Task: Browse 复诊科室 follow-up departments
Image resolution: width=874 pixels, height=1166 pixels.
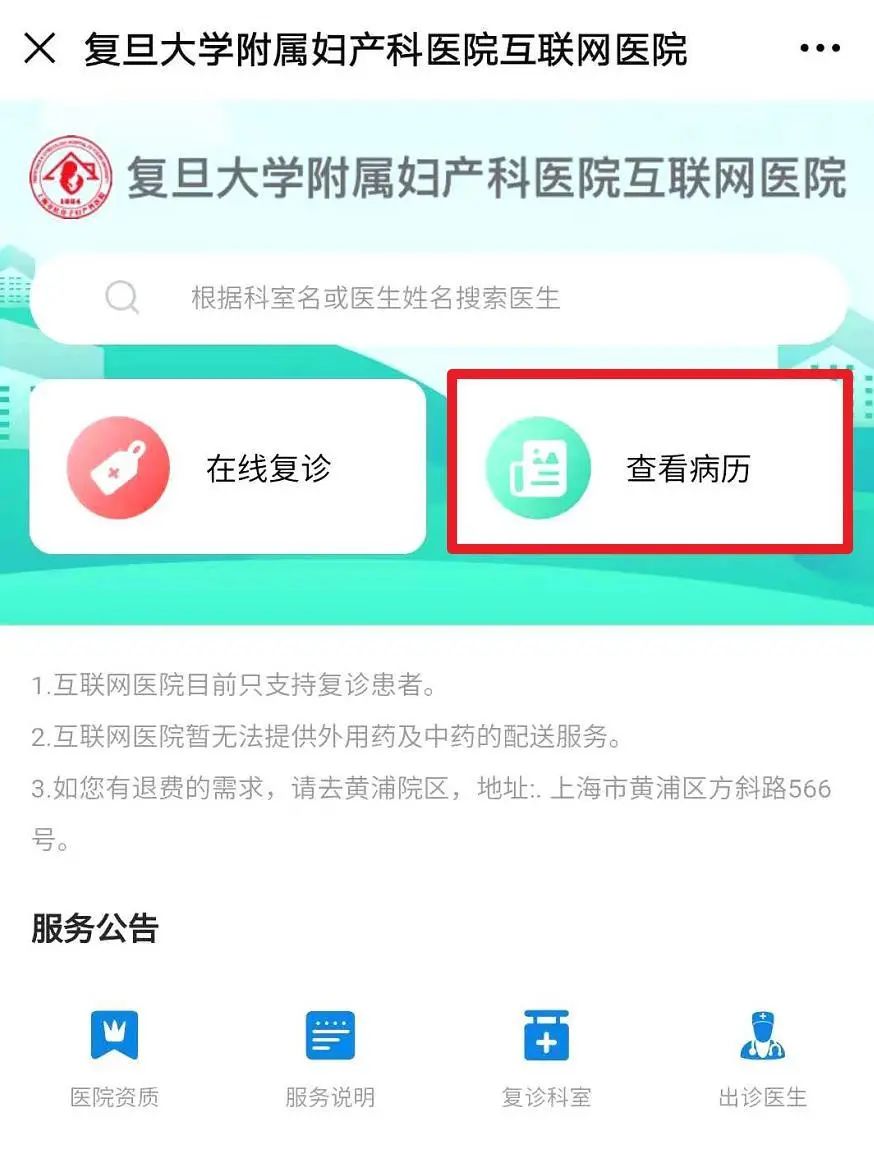Action: (x=546, y=1059)
